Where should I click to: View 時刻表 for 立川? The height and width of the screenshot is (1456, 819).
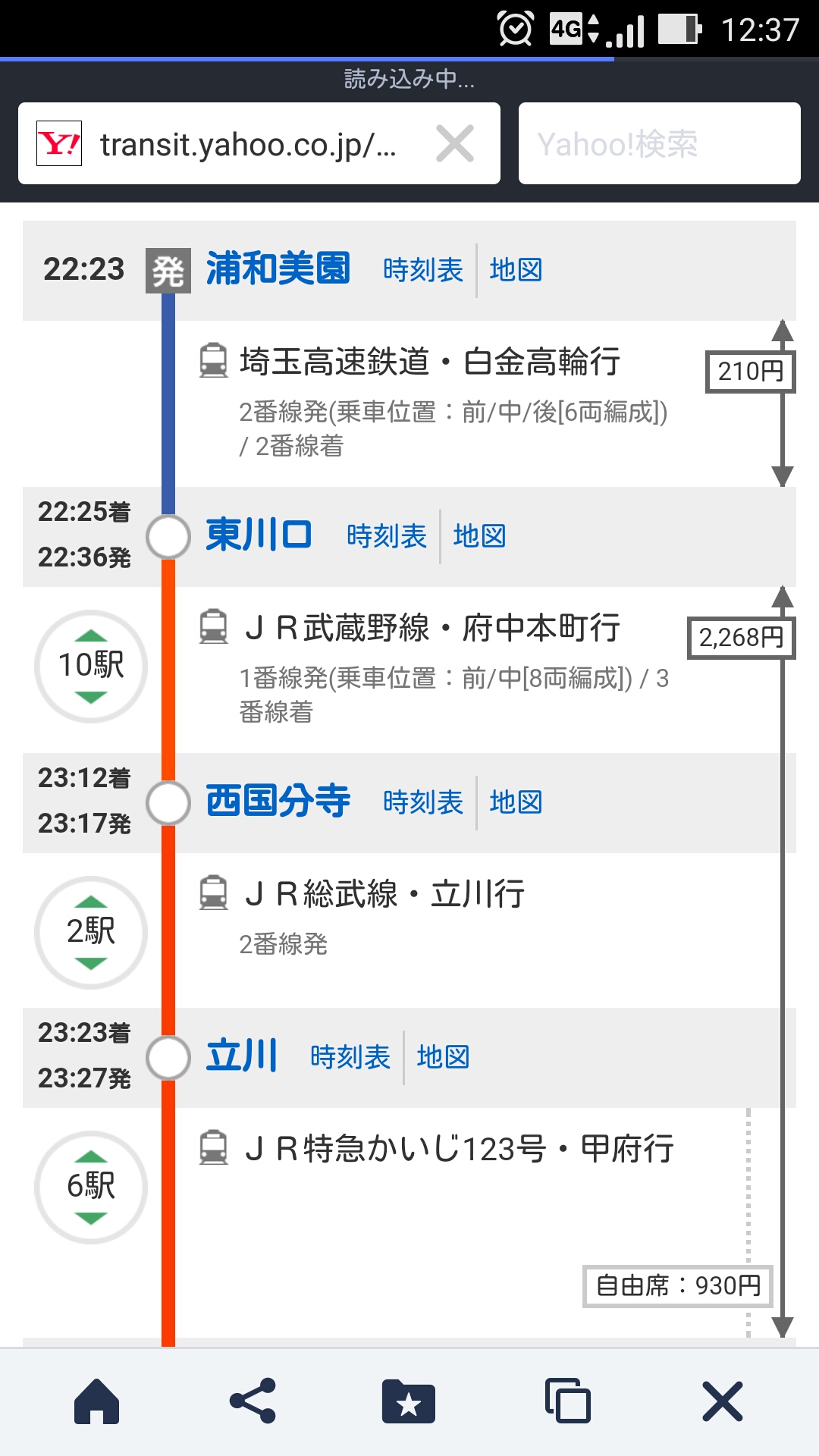pos(350,1057)
